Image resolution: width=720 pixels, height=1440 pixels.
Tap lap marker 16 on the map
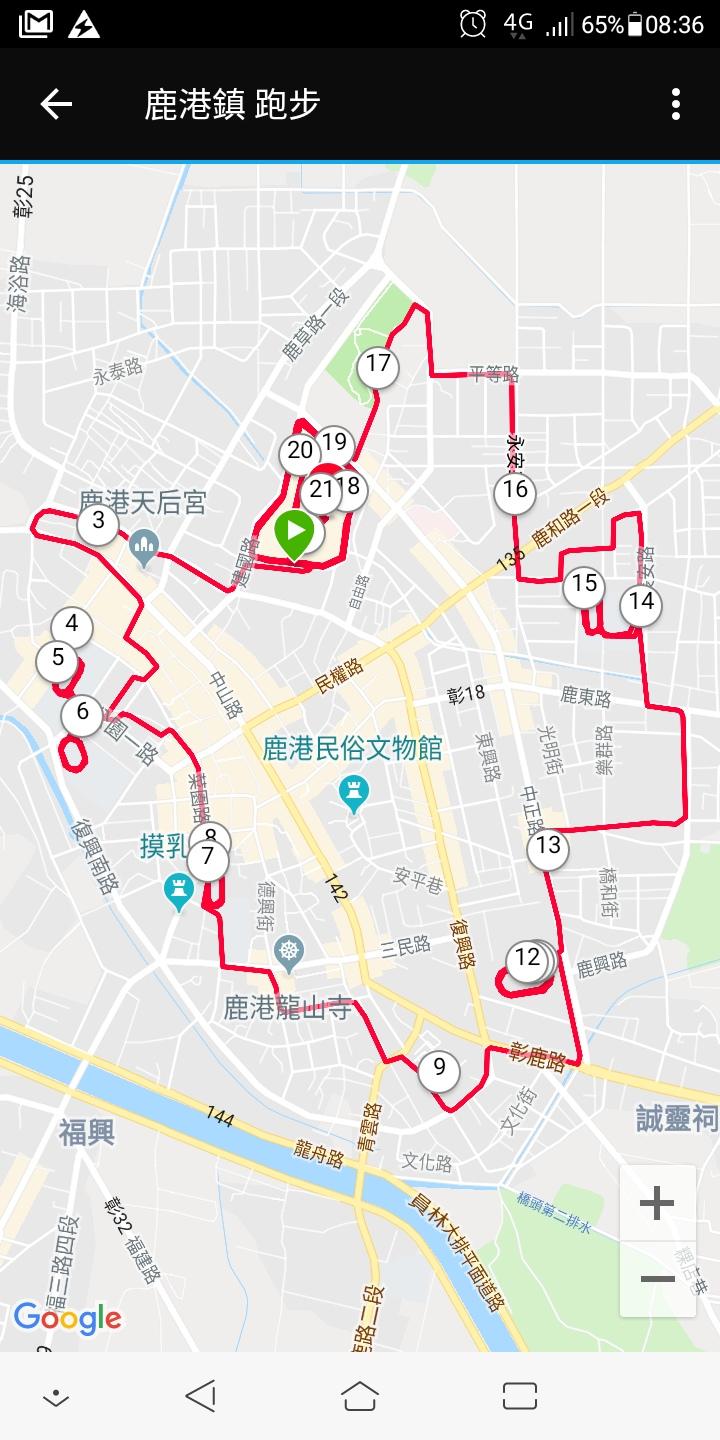515,490
